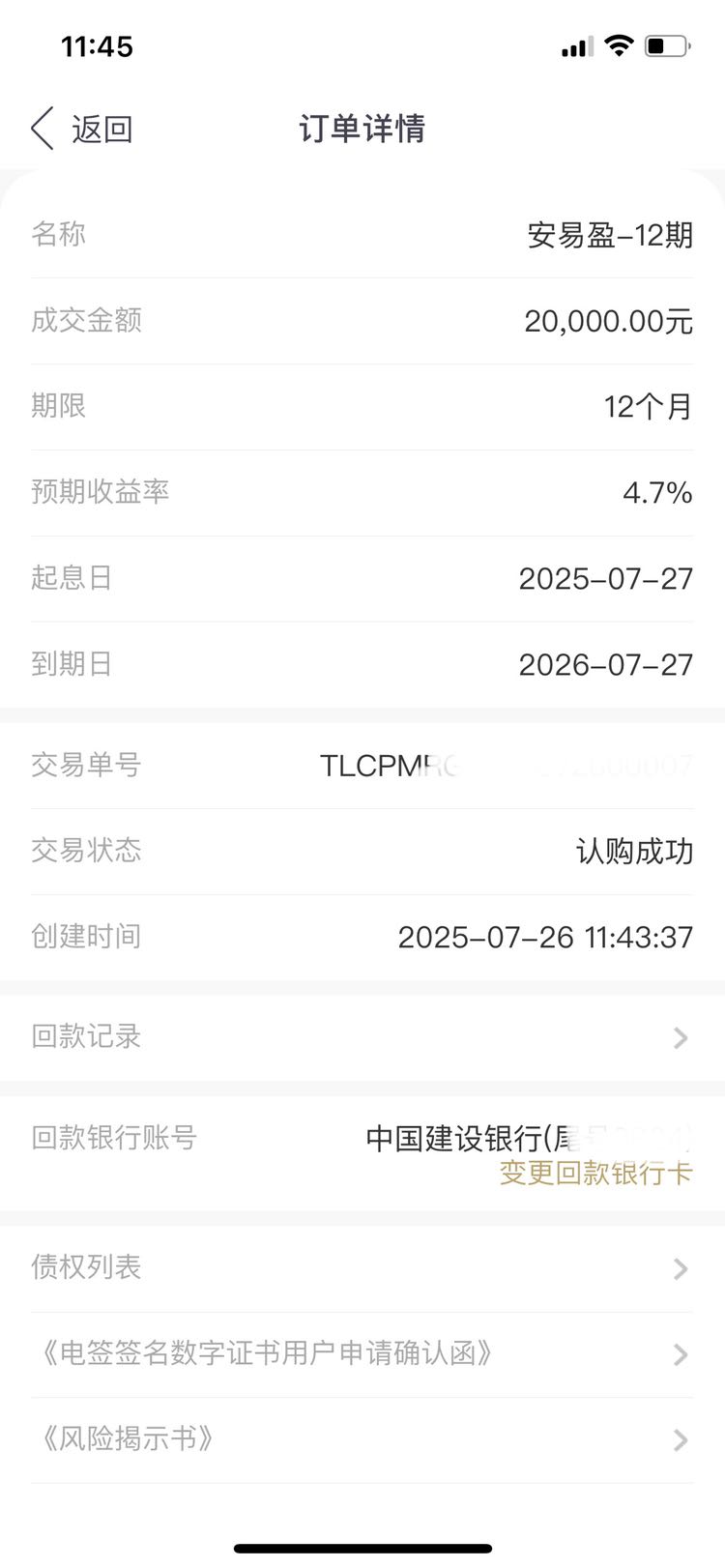Open the 债权列表 row
This screenshot has height=1568, width=725.
tap(362, 1268)
